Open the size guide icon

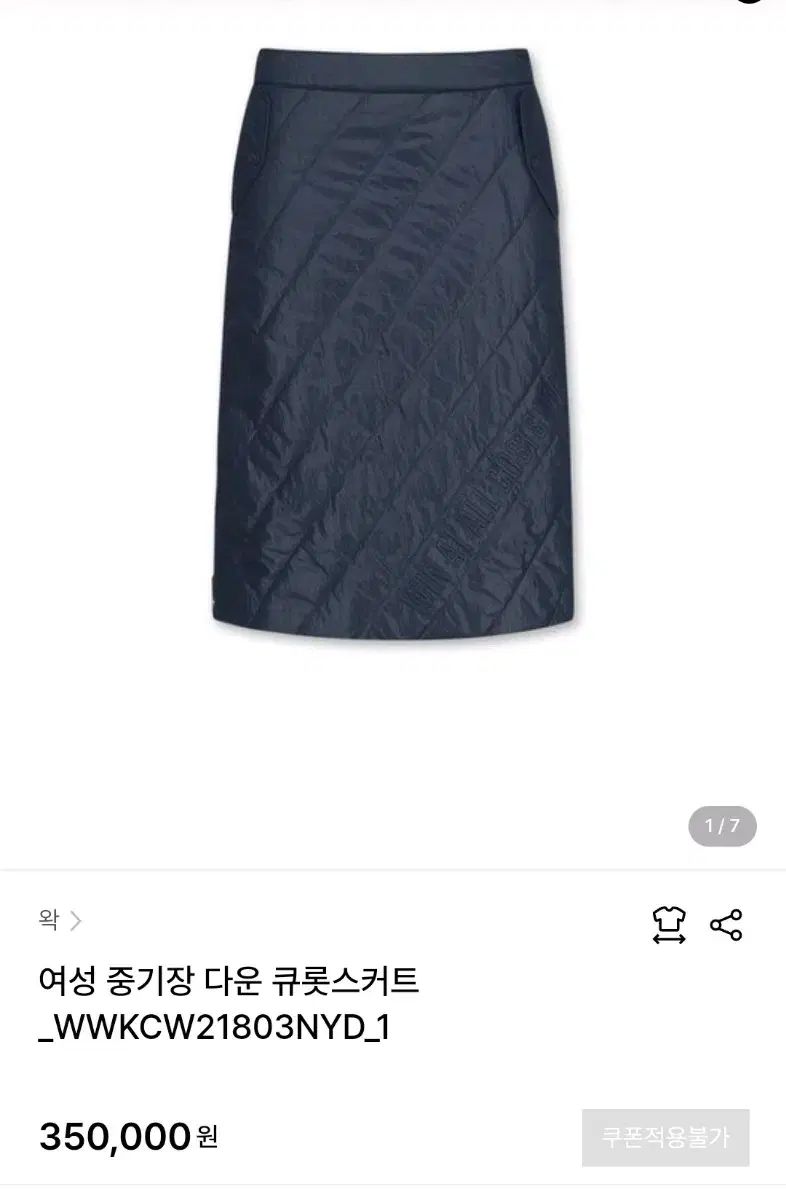tap(668, 925)
